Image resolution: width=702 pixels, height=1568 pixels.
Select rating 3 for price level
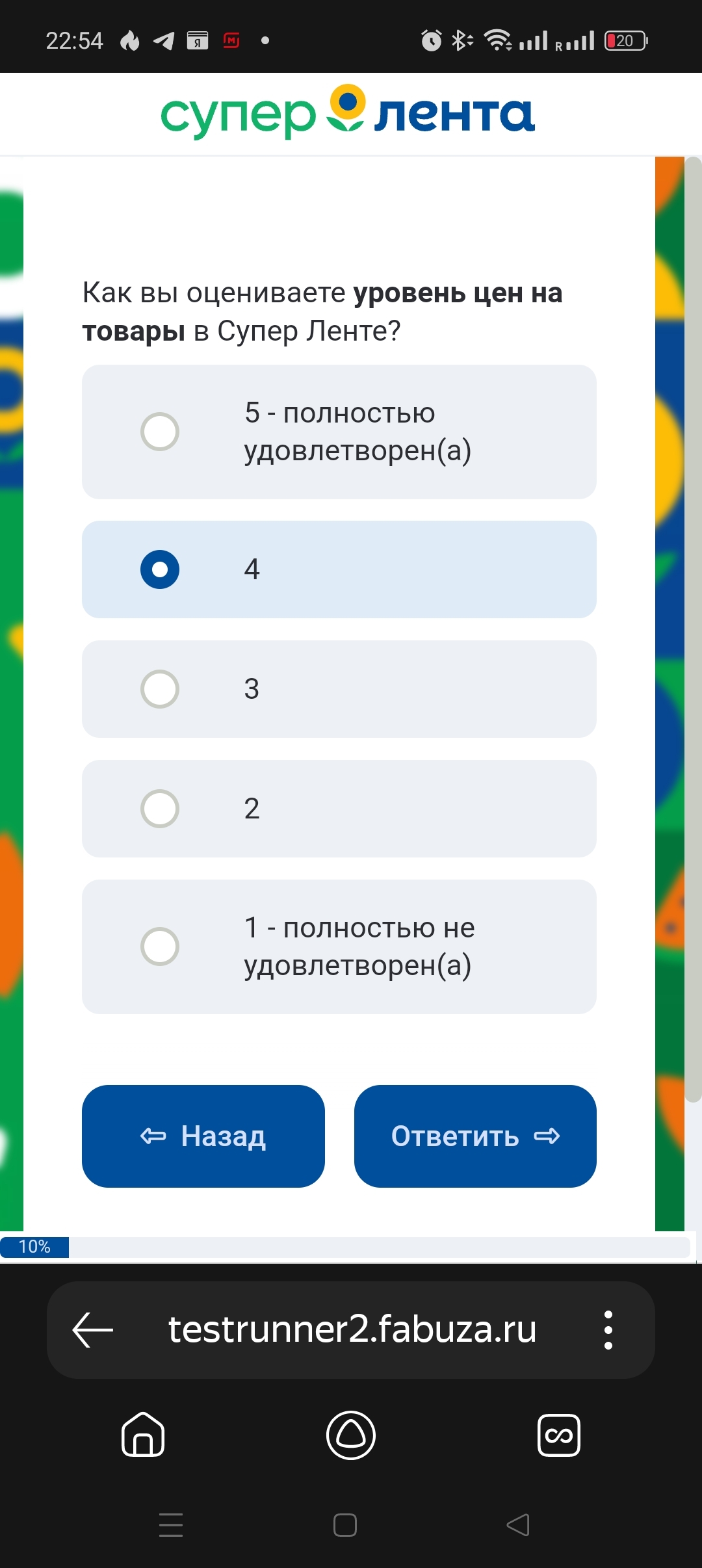[339, 689]
